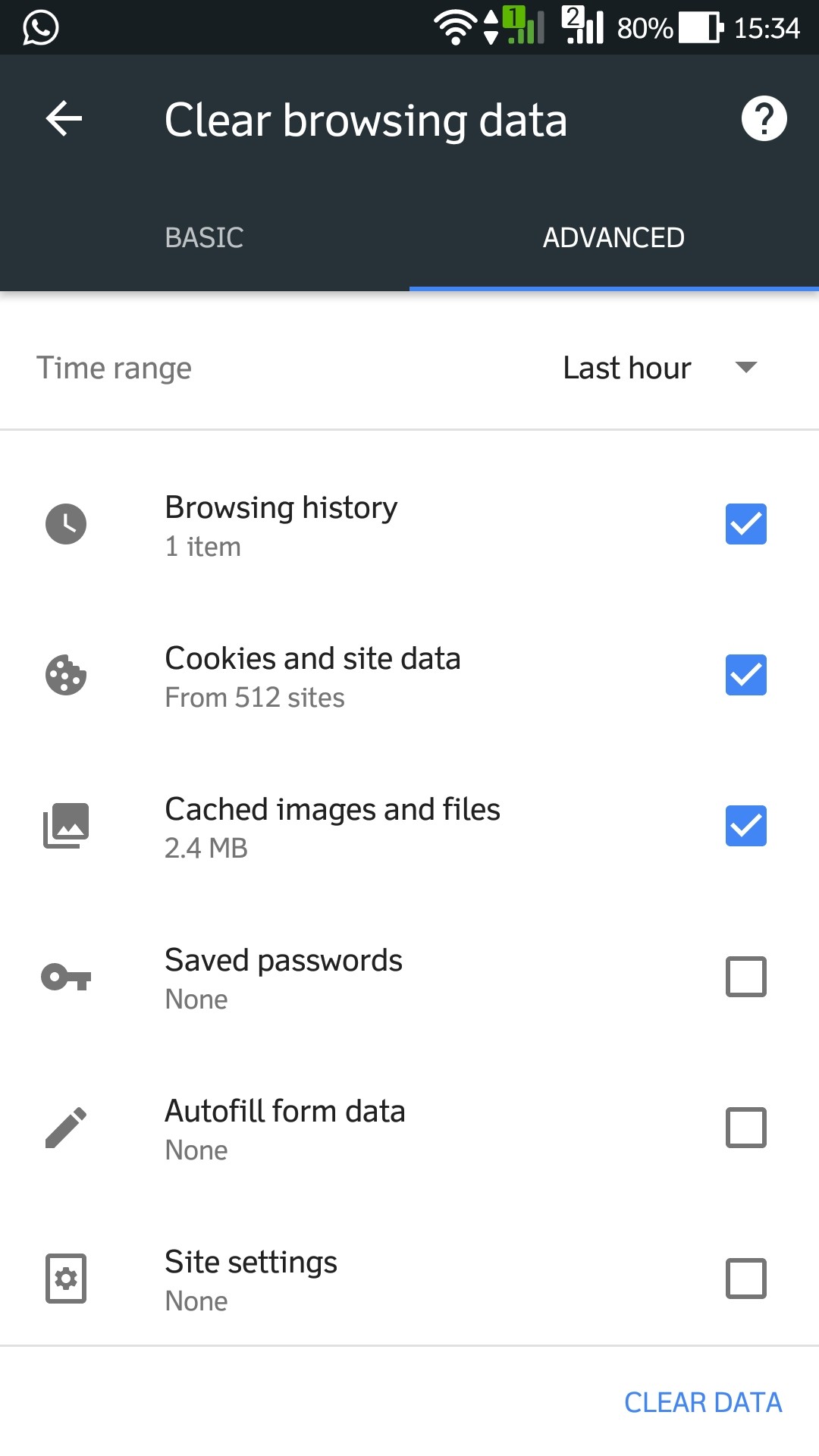Image resolution: width=819 pixels, height=1456 pixels.
Task: Tap the battery indicator showing 80%
Action: (699, 28)
